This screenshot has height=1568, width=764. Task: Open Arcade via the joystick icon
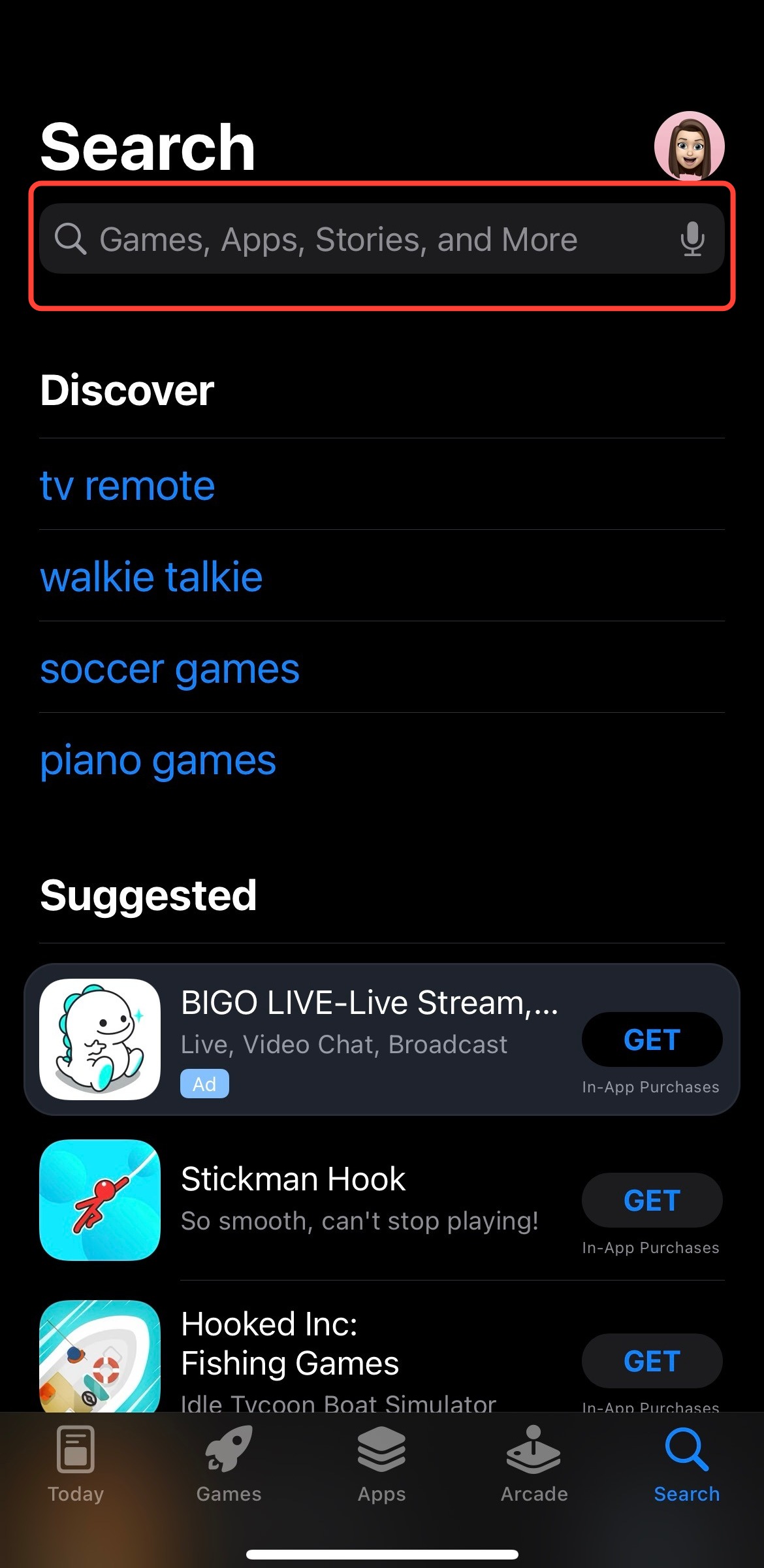pos(533,1457)
